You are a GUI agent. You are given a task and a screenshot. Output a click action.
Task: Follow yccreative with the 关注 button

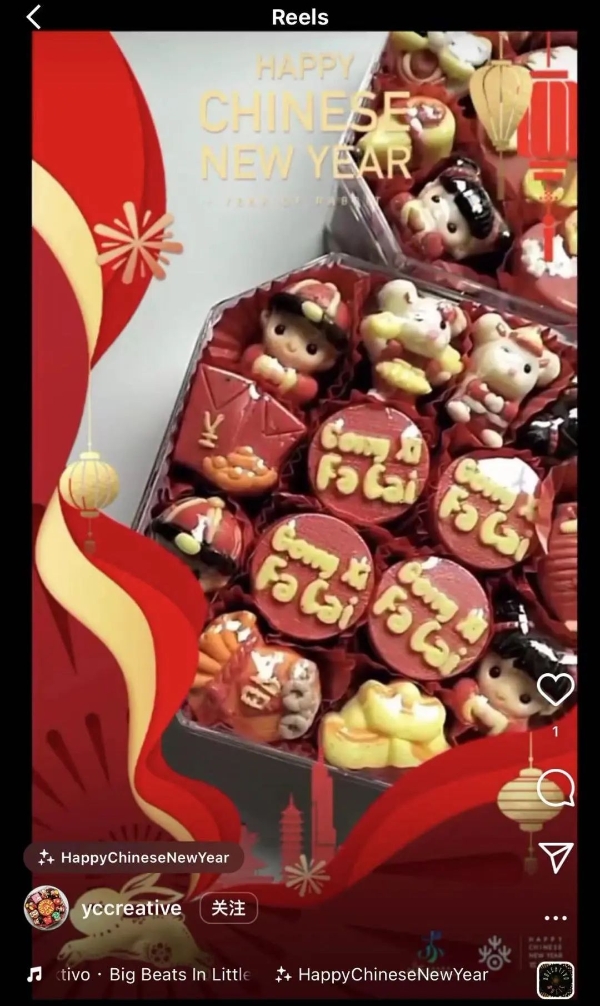click(x=228, y=908)
